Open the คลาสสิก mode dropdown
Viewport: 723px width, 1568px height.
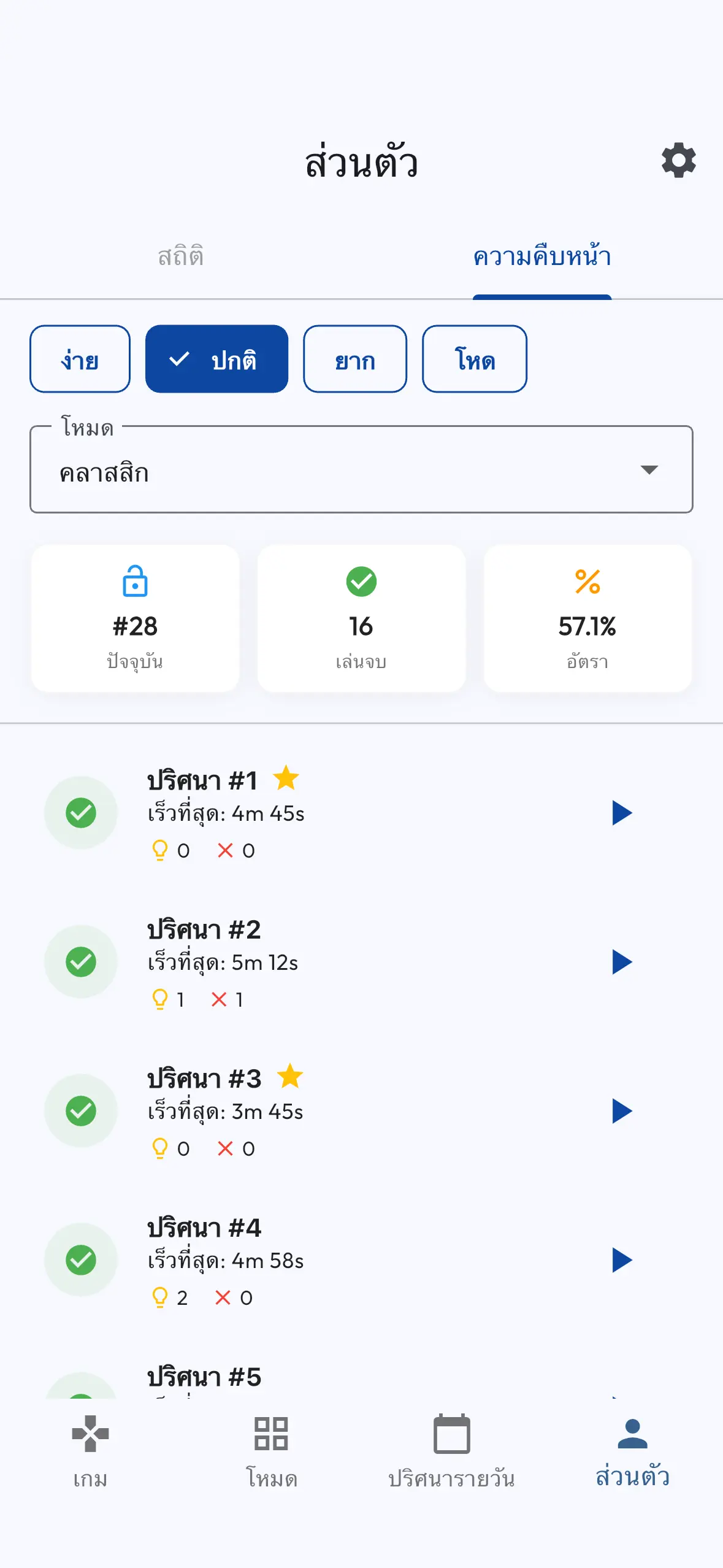(x=361, y=469)
